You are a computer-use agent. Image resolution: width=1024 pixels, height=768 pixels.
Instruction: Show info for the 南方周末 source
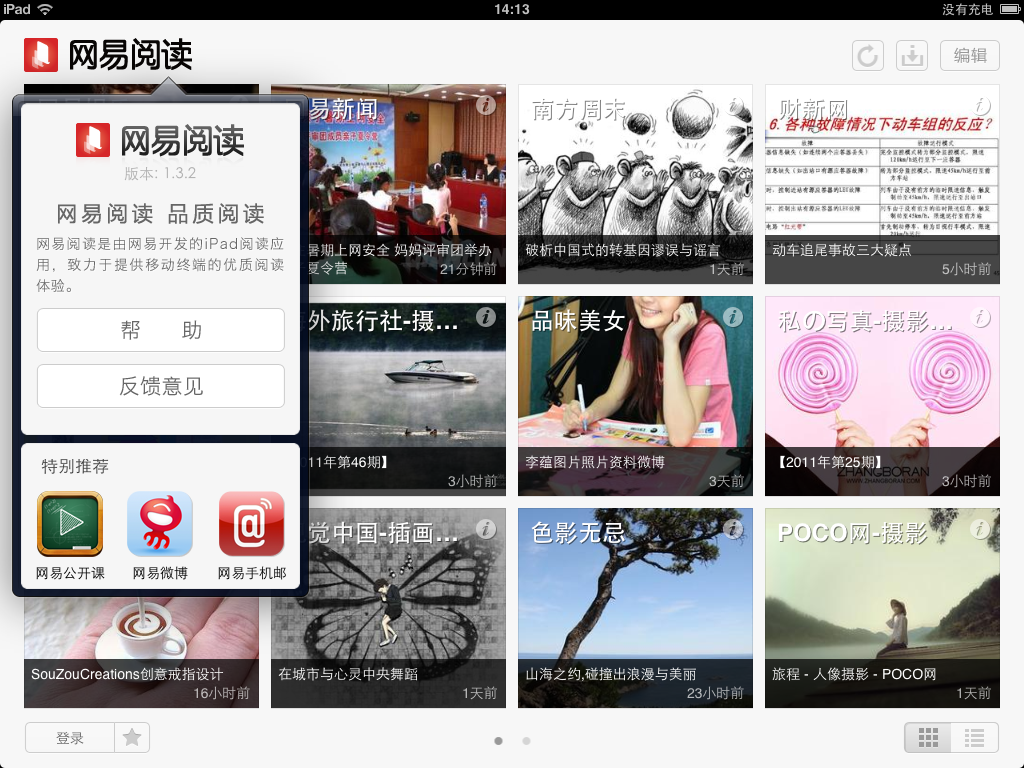[x=733, y=105]
